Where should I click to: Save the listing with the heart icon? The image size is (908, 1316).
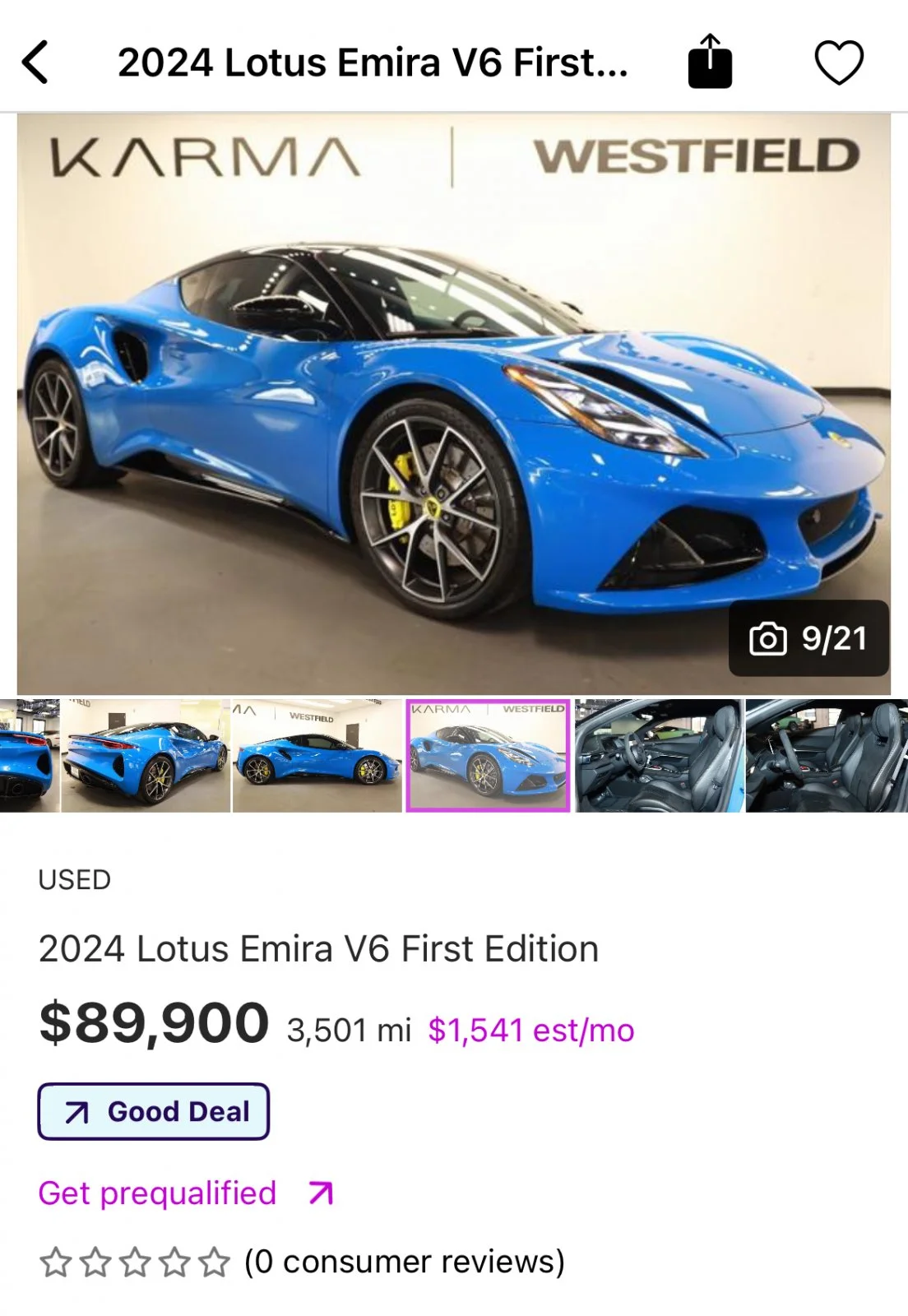pos(838,63)
